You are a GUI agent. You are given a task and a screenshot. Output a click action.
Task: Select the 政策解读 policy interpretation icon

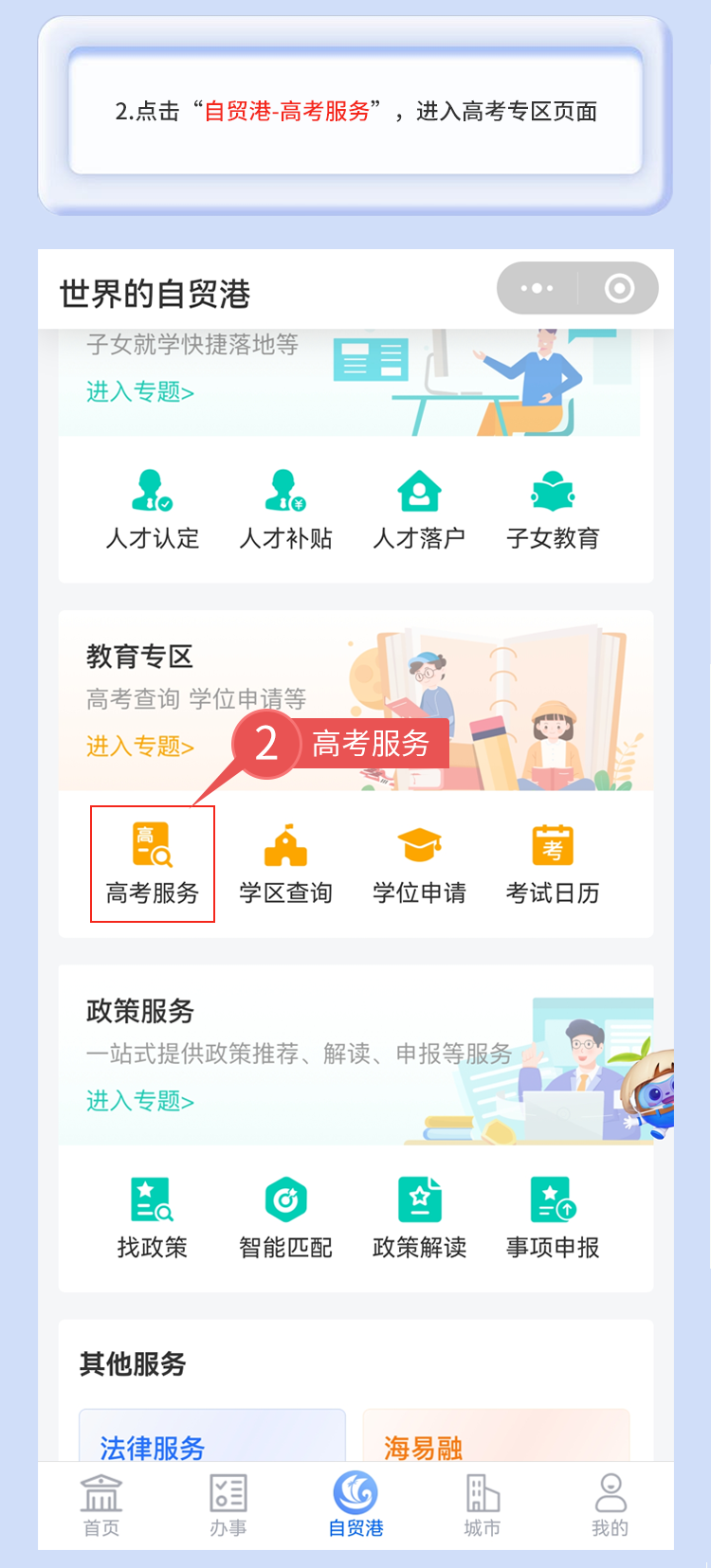(x=419, y=1217)
